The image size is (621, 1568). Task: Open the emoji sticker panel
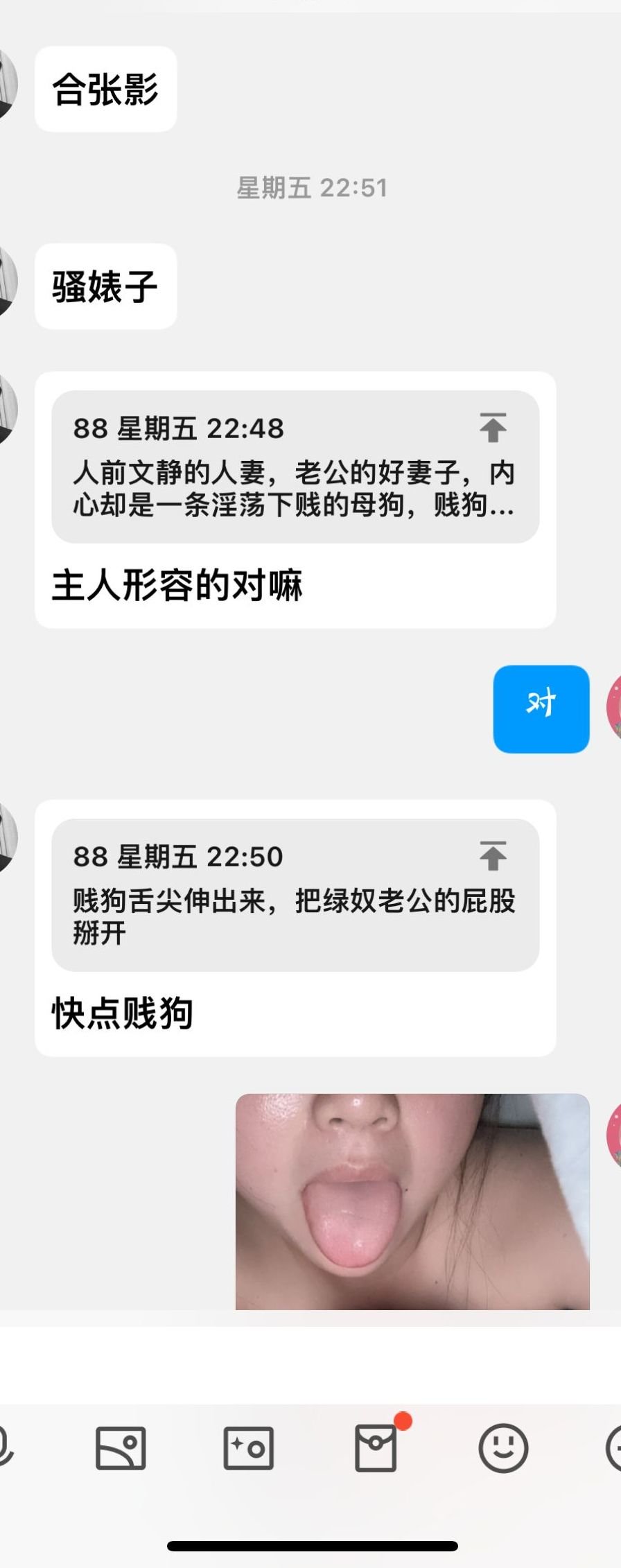pos(503,1447)
